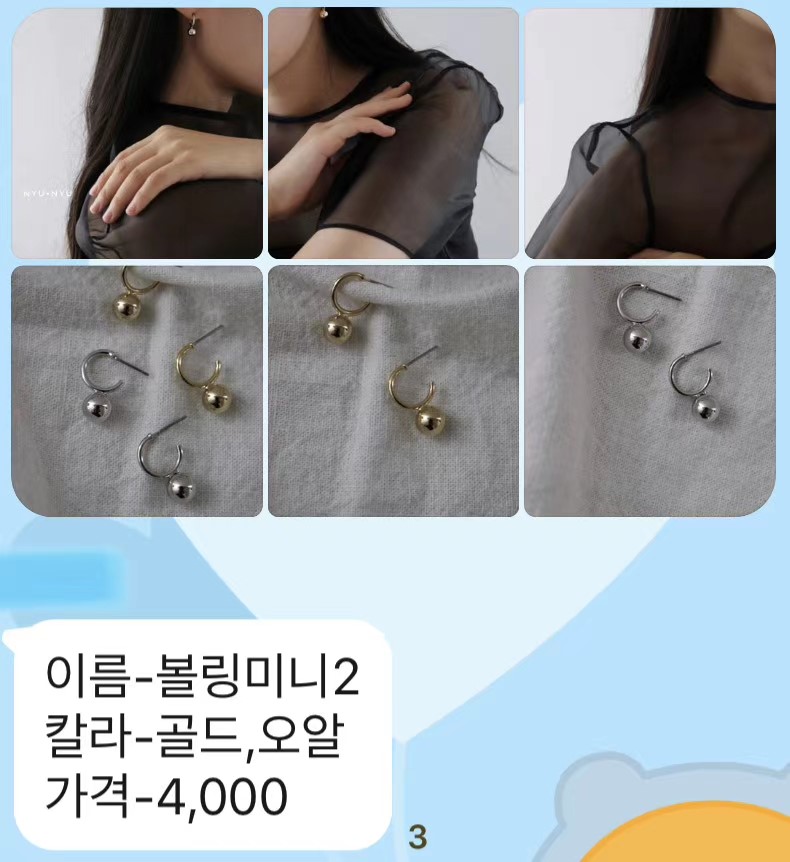Screen dimensions: 790x862
Task: View the photo of the model's sheer-top shoulder
Action: click(x=649, y=133)
